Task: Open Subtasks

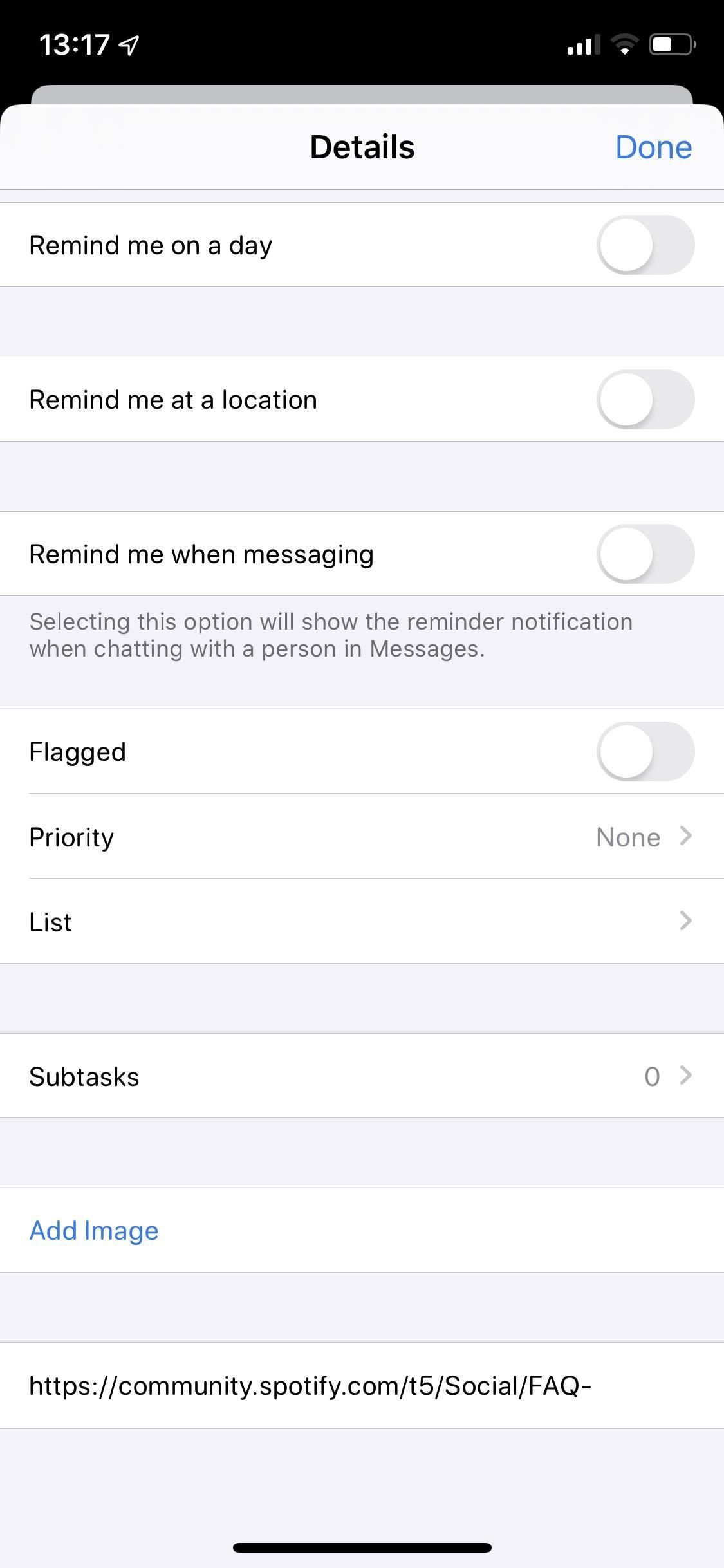Action: (362, 1076)
